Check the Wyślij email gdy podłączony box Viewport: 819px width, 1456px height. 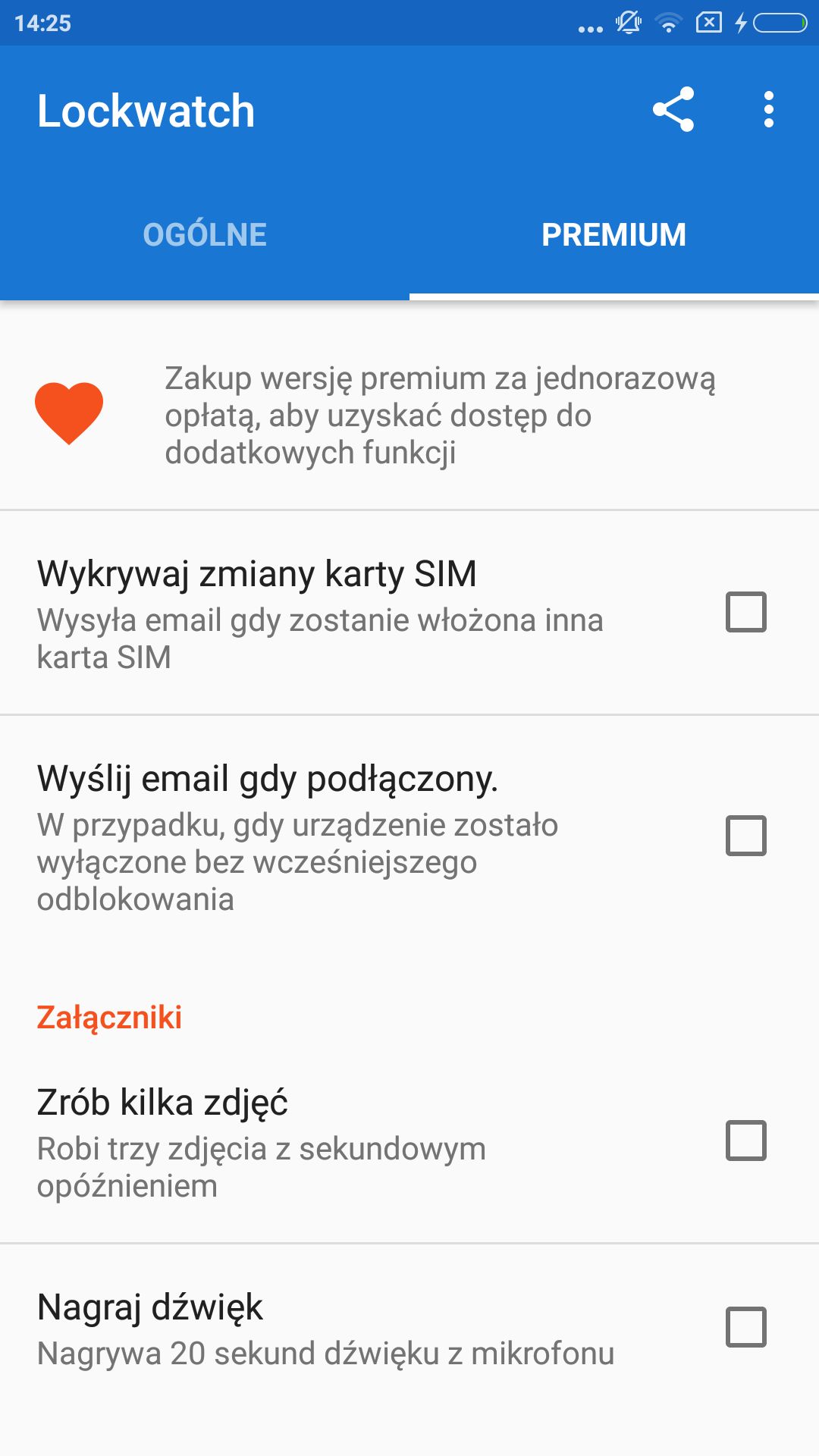point(746,836)
